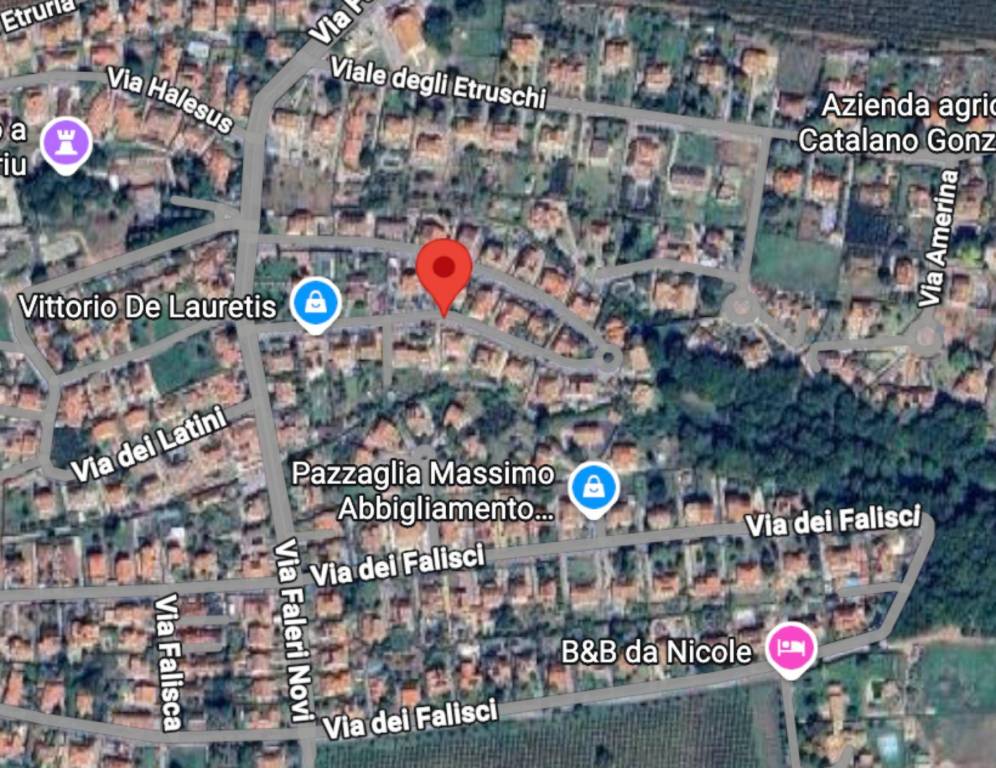Screen dimensions: 996x768
Task: Open Pazzaglia Massimo Abbigliamento shop marker
Action: pos(593,489)
